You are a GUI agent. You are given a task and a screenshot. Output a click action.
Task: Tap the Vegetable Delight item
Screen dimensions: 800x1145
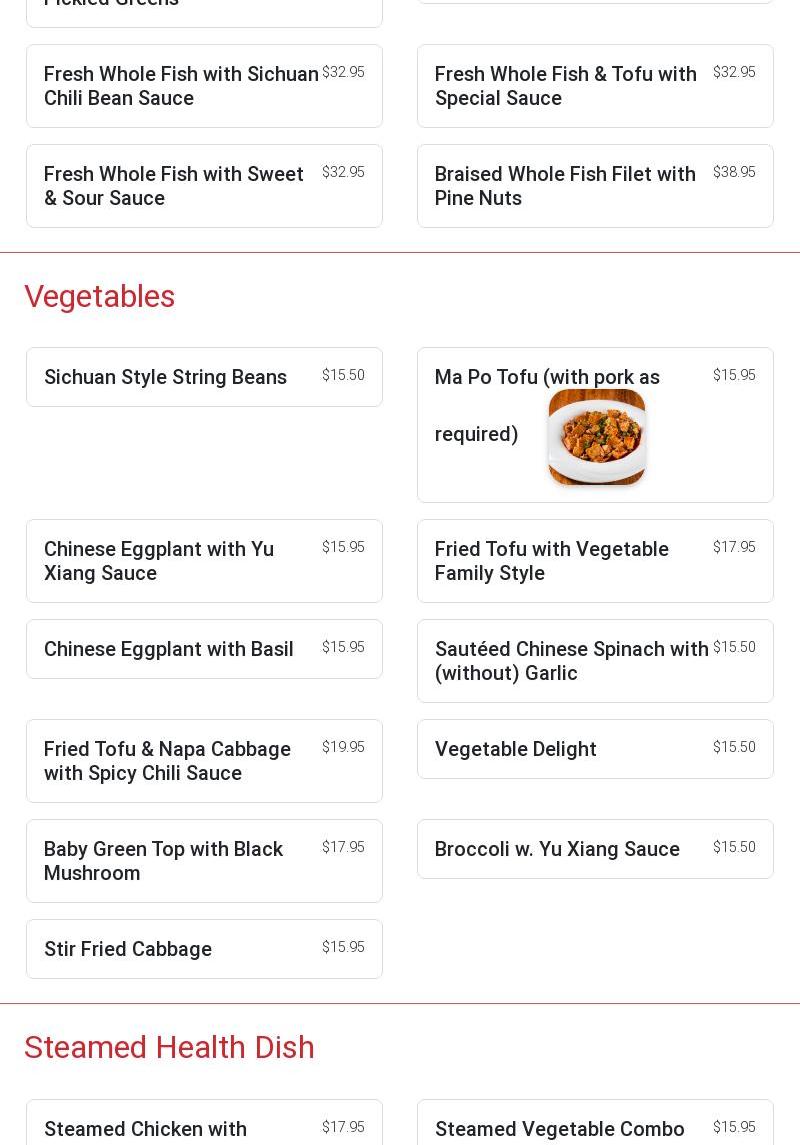click(x=595, y=749)
